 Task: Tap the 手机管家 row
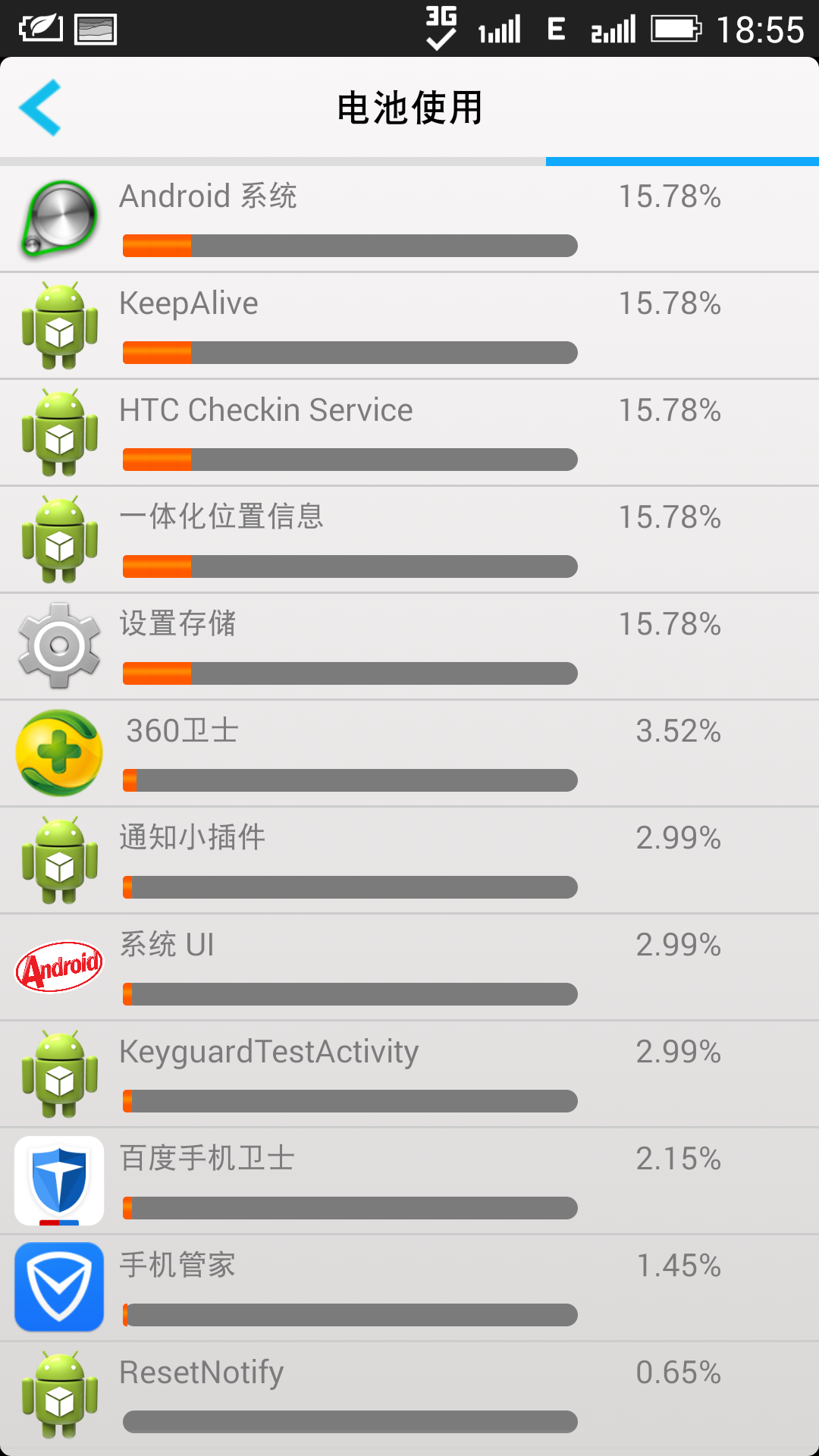point(409,1288)
